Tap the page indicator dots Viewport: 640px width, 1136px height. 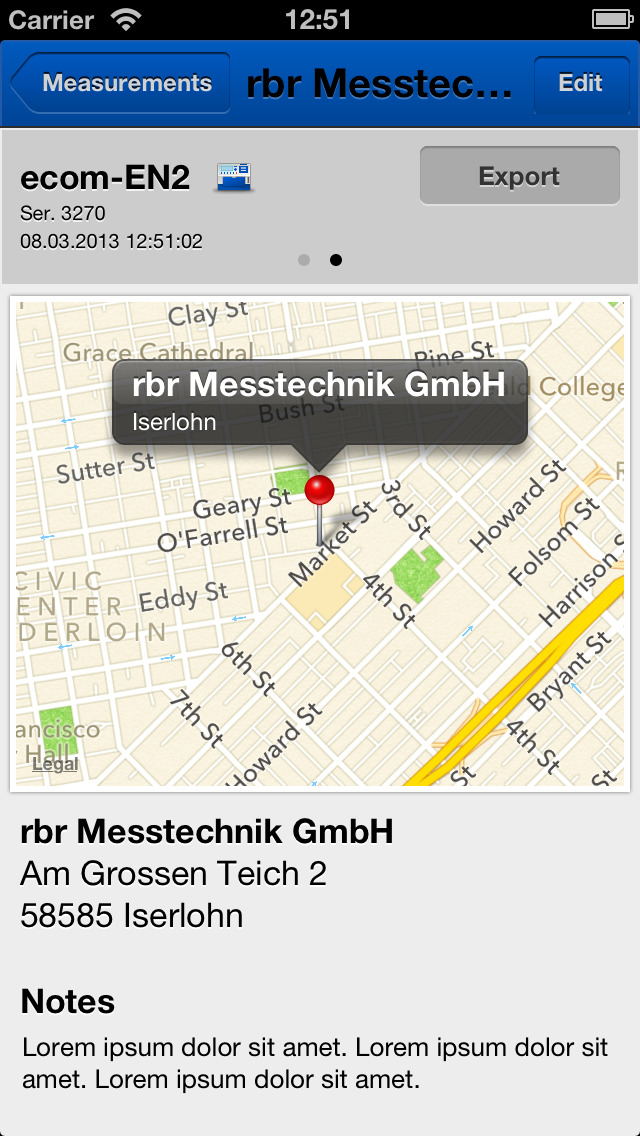click(320, 260)
